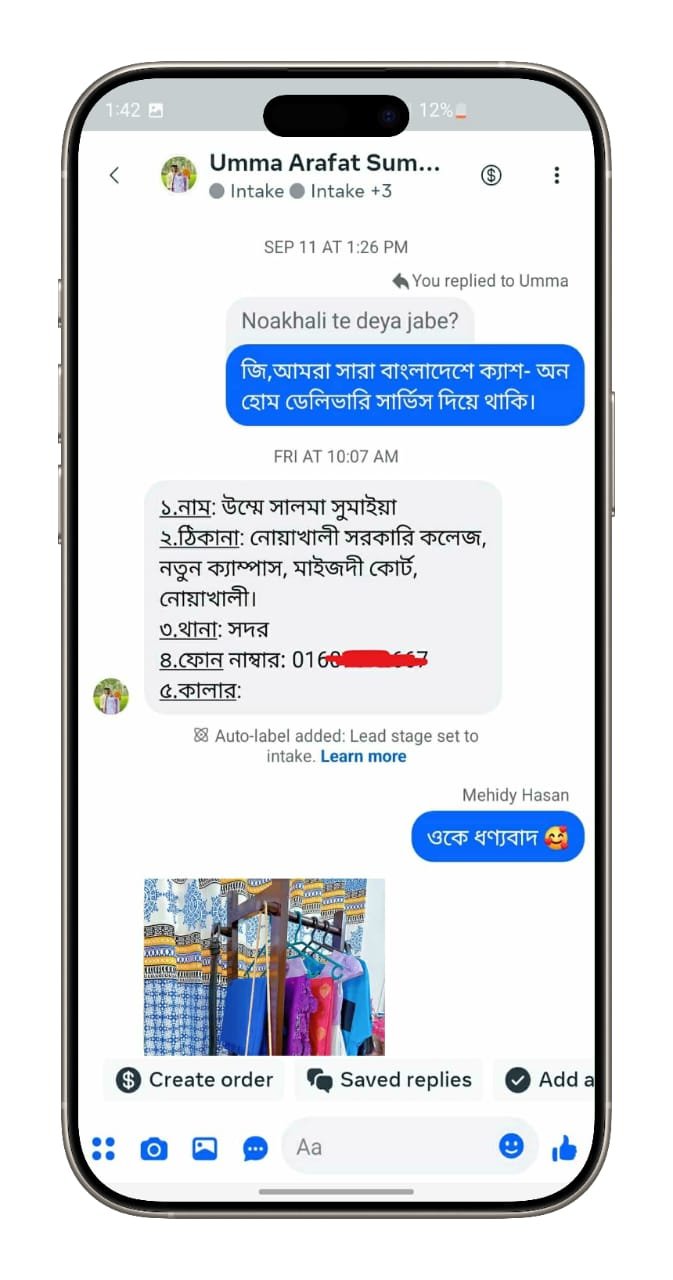
Task: Go back from the chat
Action: pyautogui.click(x=114, y=175)
